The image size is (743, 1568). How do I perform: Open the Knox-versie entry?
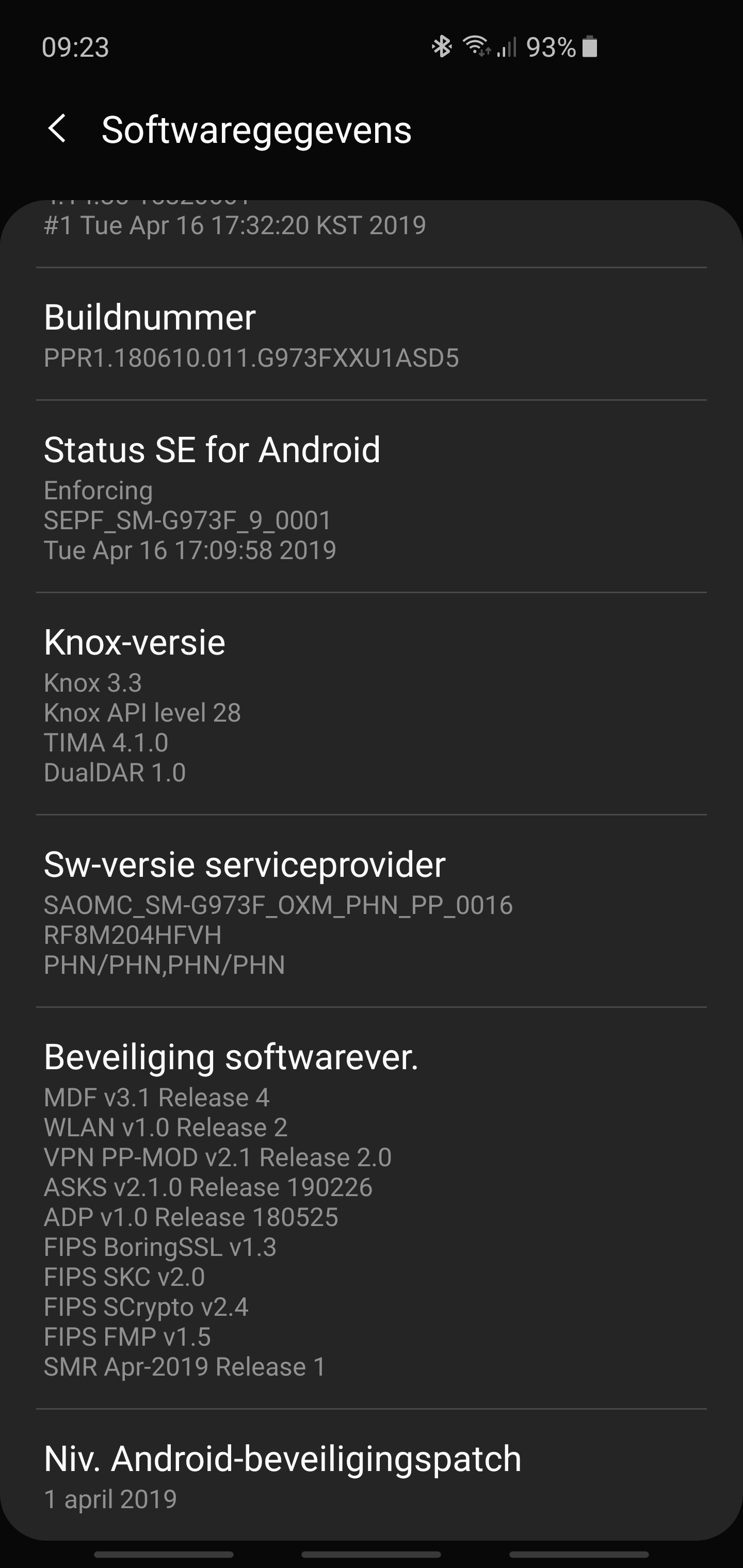pos(372,704)
